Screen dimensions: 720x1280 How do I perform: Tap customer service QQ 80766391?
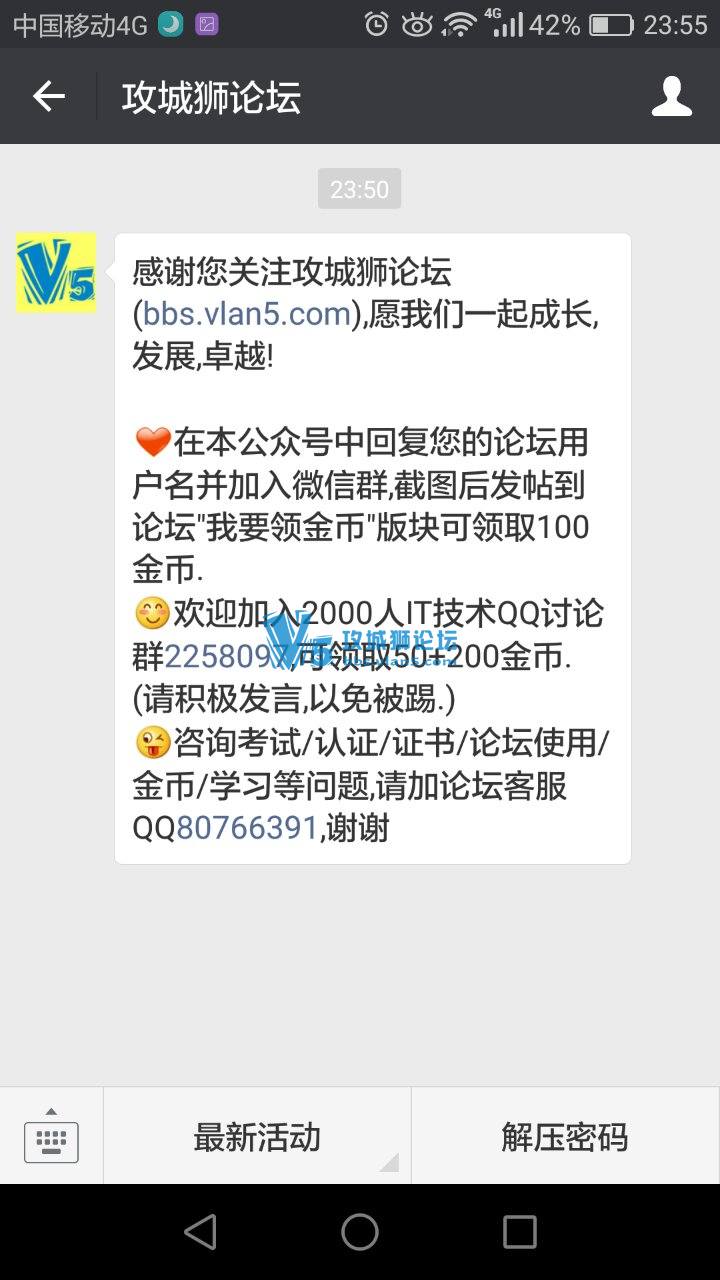(x=247, y=828)
